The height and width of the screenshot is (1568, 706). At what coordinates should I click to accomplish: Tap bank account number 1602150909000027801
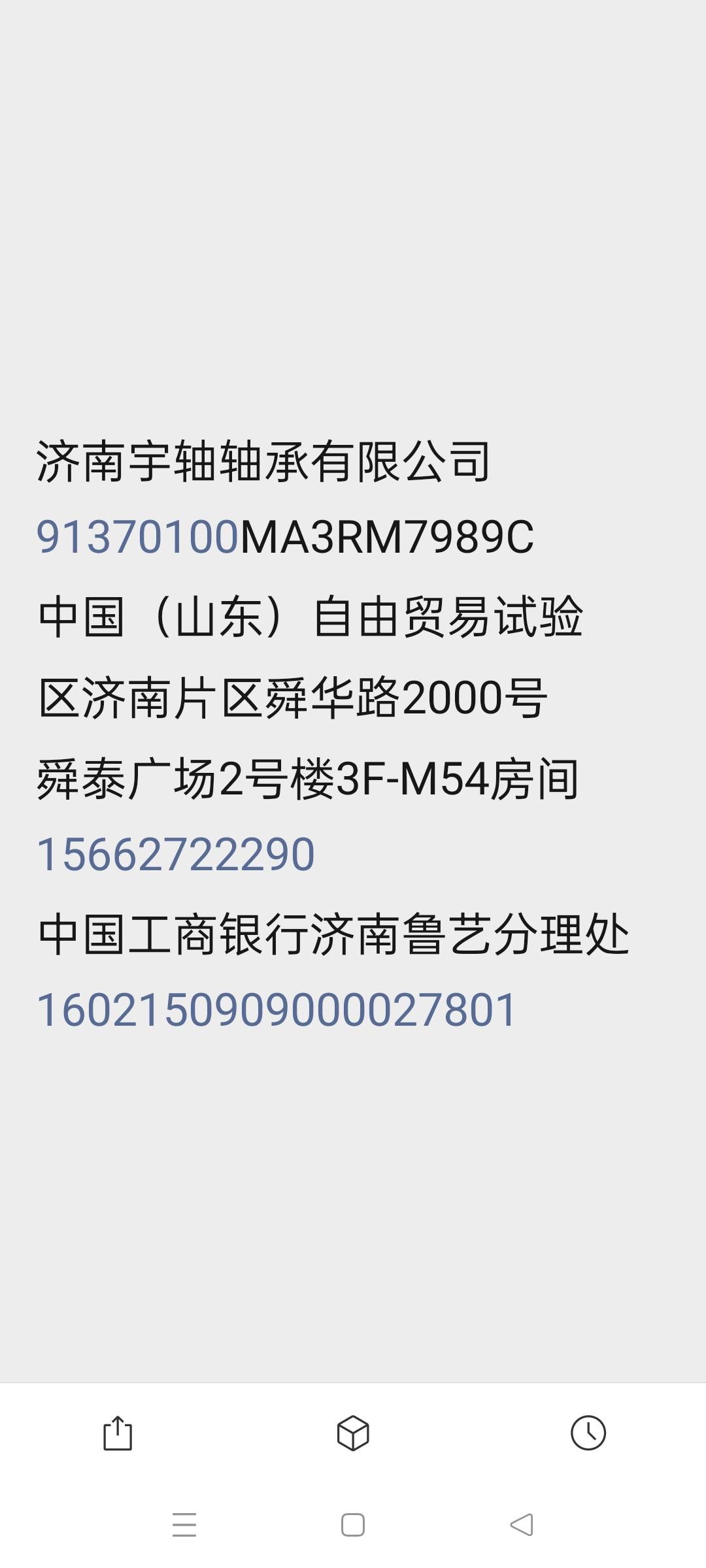(277, 1010)
